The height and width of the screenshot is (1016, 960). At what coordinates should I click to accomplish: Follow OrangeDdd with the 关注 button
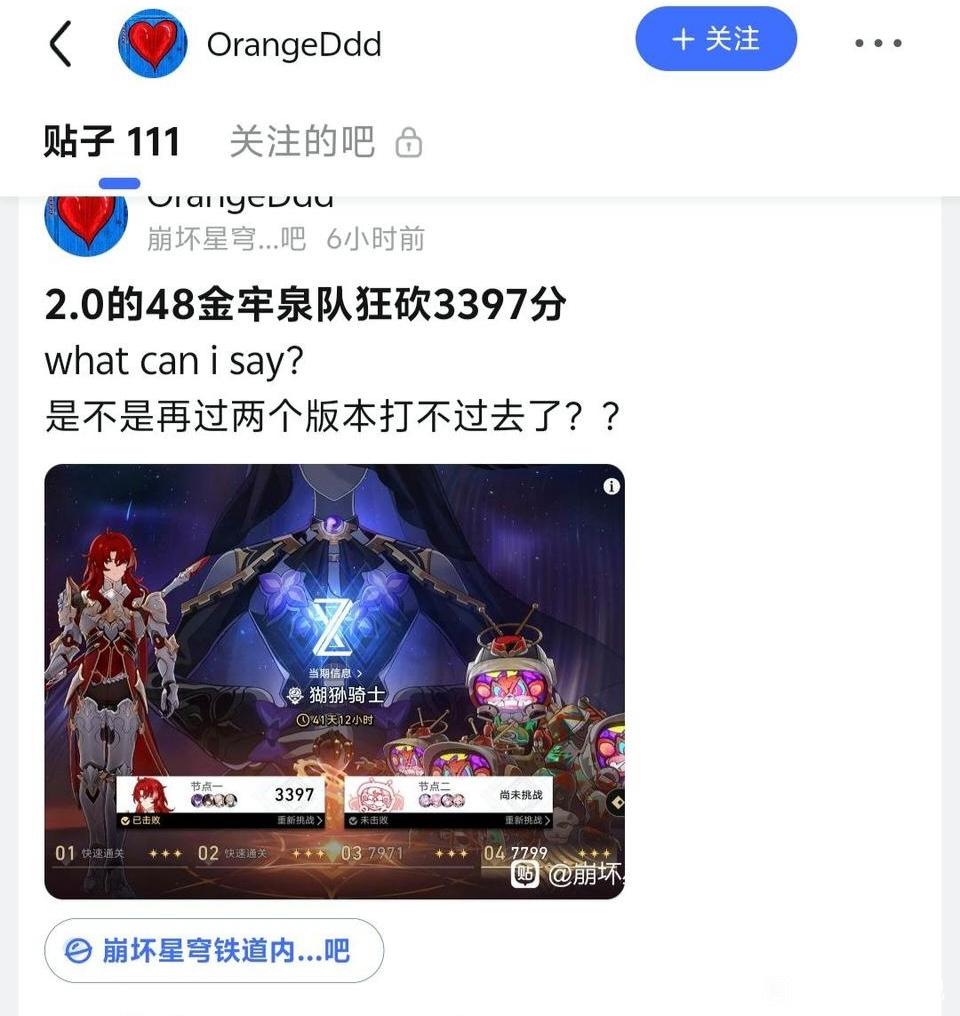tap(716, 40)
